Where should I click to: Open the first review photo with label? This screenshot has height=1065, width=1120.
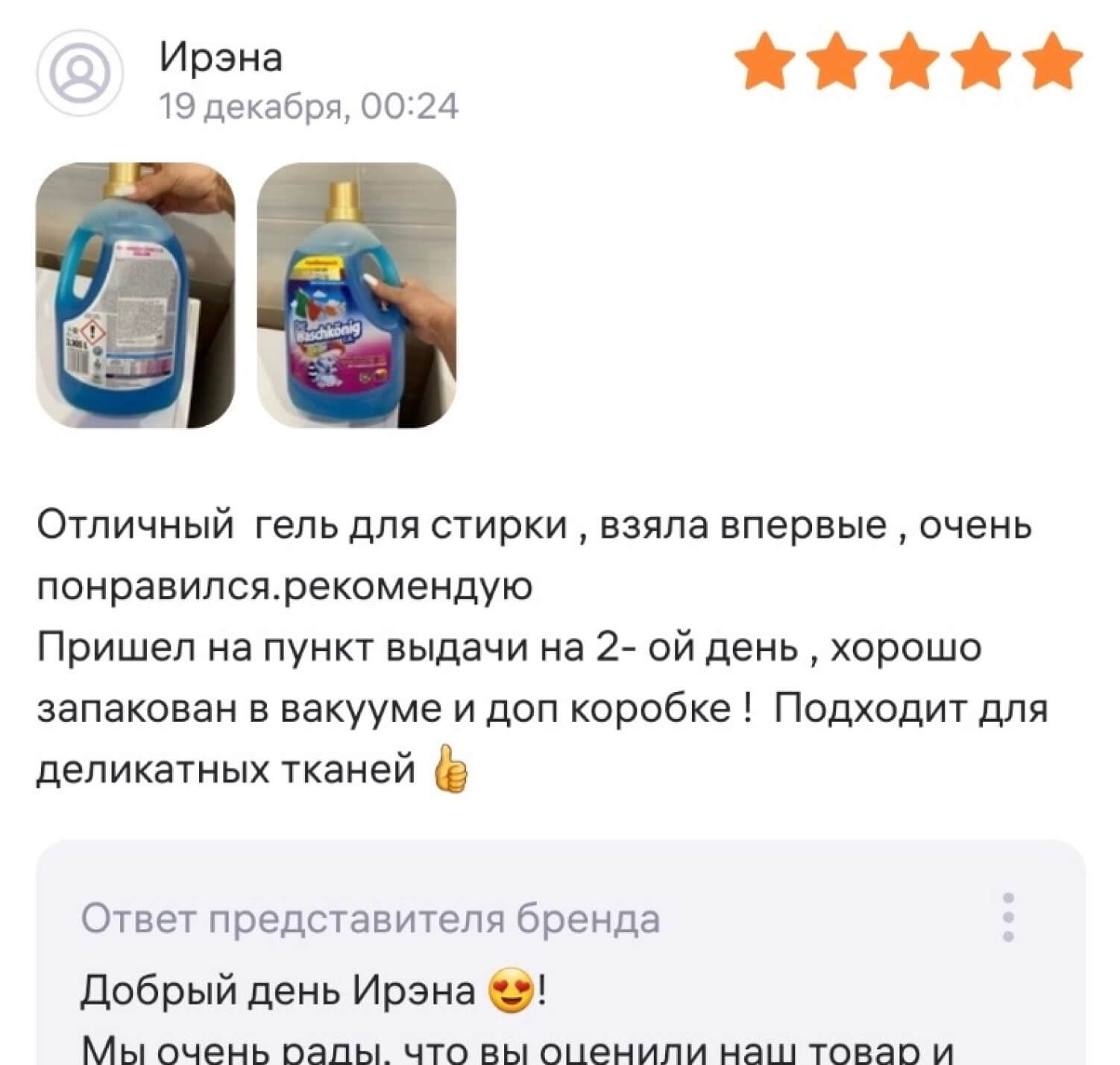(x=135, y=295)
